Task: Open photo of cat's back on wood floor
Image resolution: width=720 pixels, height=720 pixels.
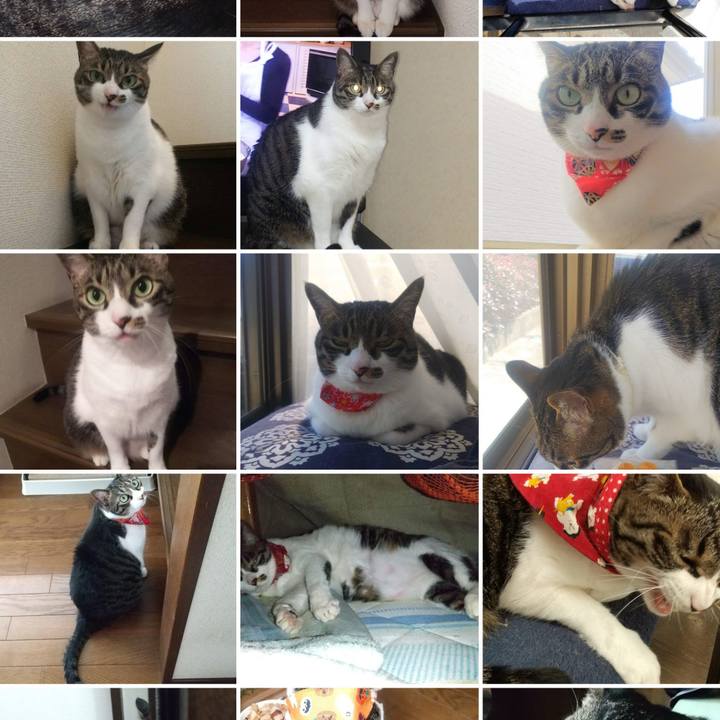Action: tap(118, 578)
